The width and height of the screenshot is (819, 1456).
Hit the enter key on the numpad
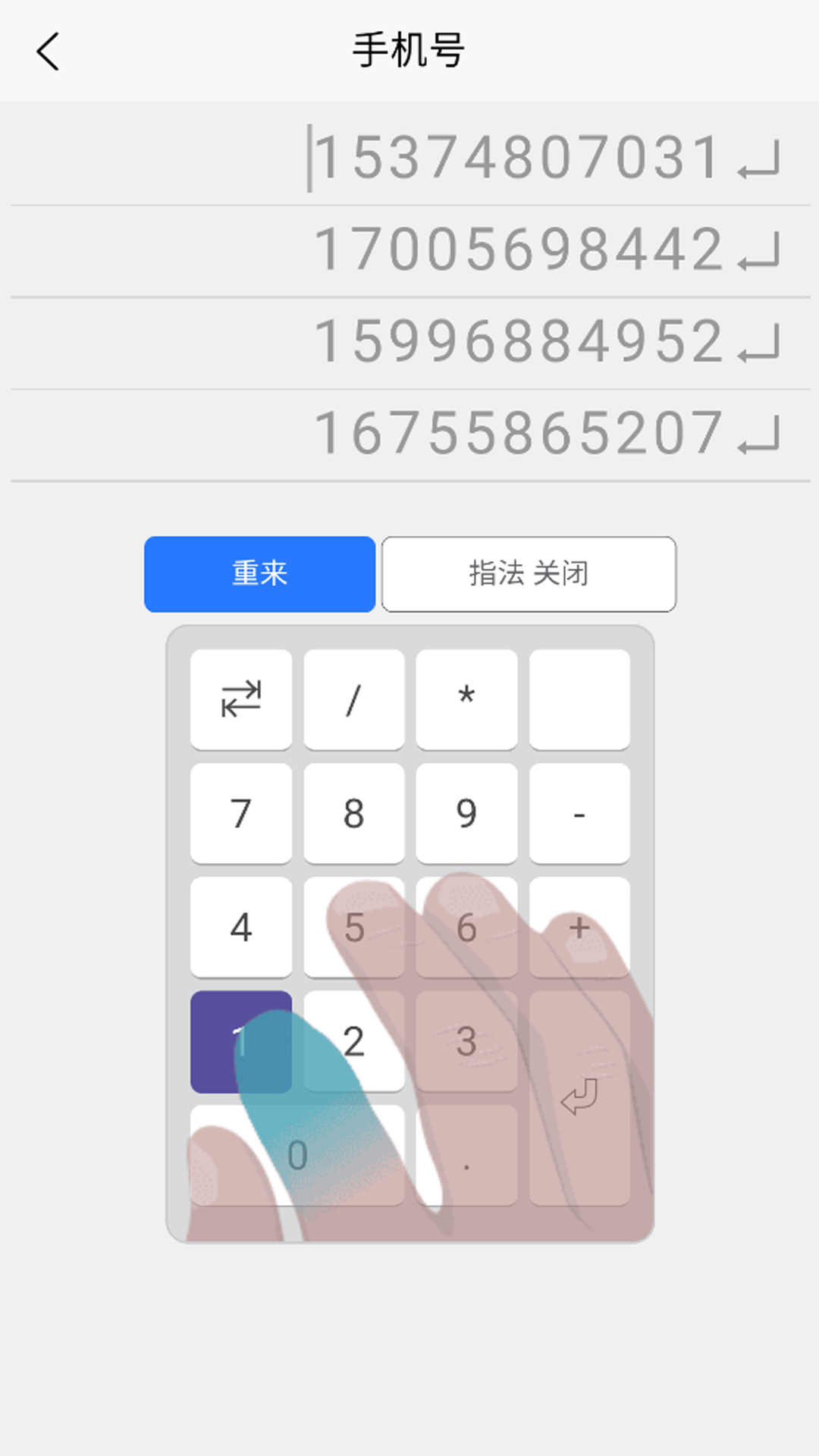click(579, 1098)
